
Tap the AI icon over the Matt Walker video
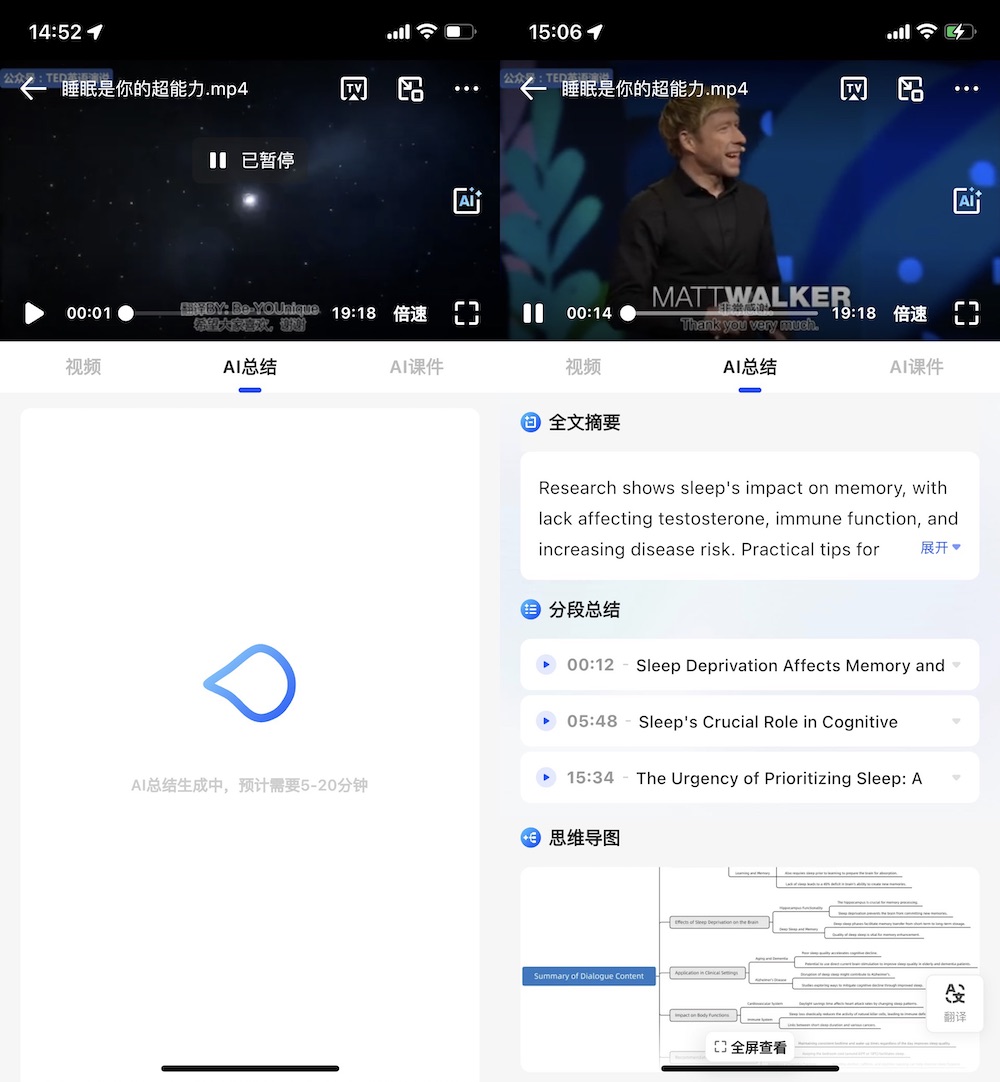point(966,201)
